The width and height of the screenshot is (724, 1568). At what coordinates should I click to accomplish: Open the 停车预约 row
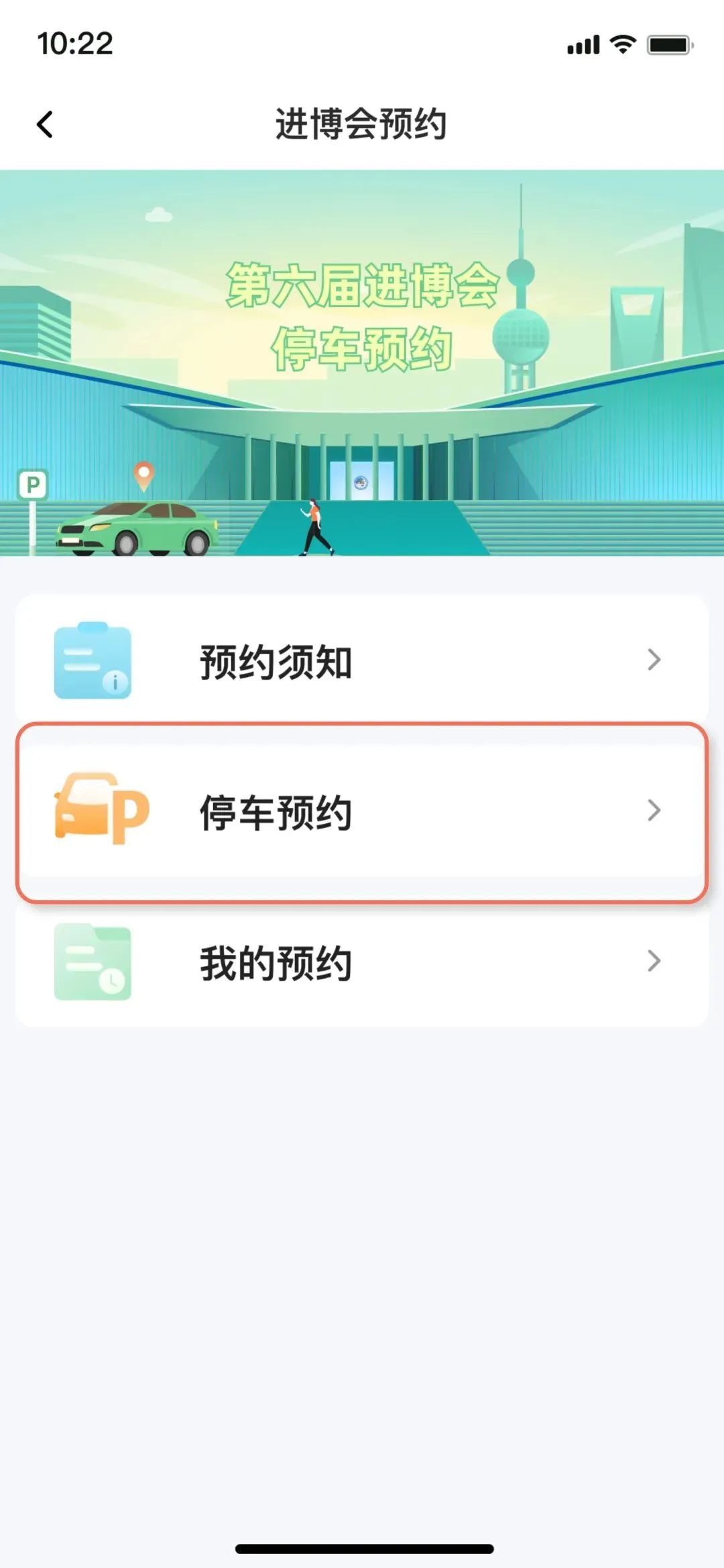362,811
